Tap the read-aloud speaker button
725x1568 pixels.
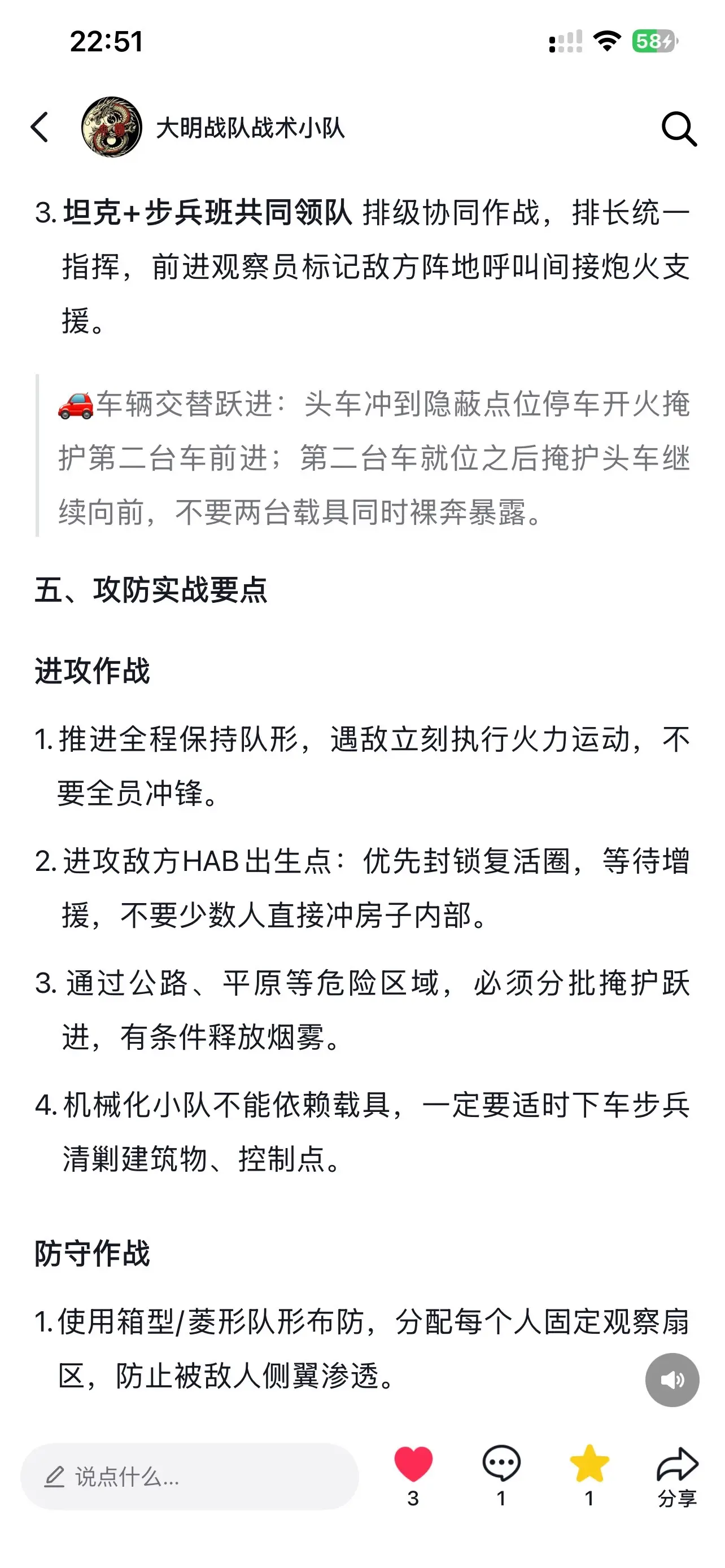(x=672, y=1380)
